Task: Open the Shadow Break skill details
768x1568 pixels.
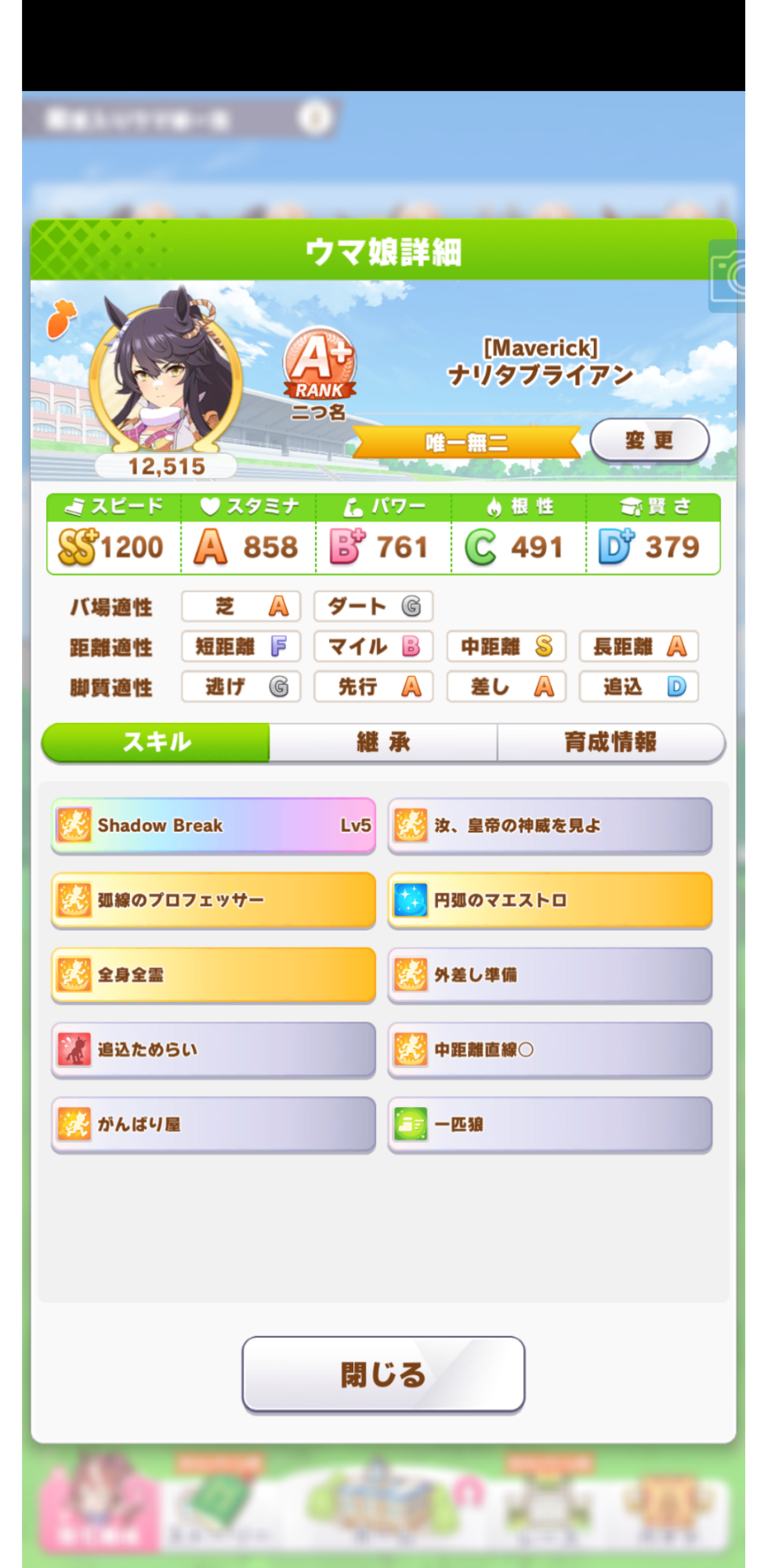Action: (x=213, y=826)
